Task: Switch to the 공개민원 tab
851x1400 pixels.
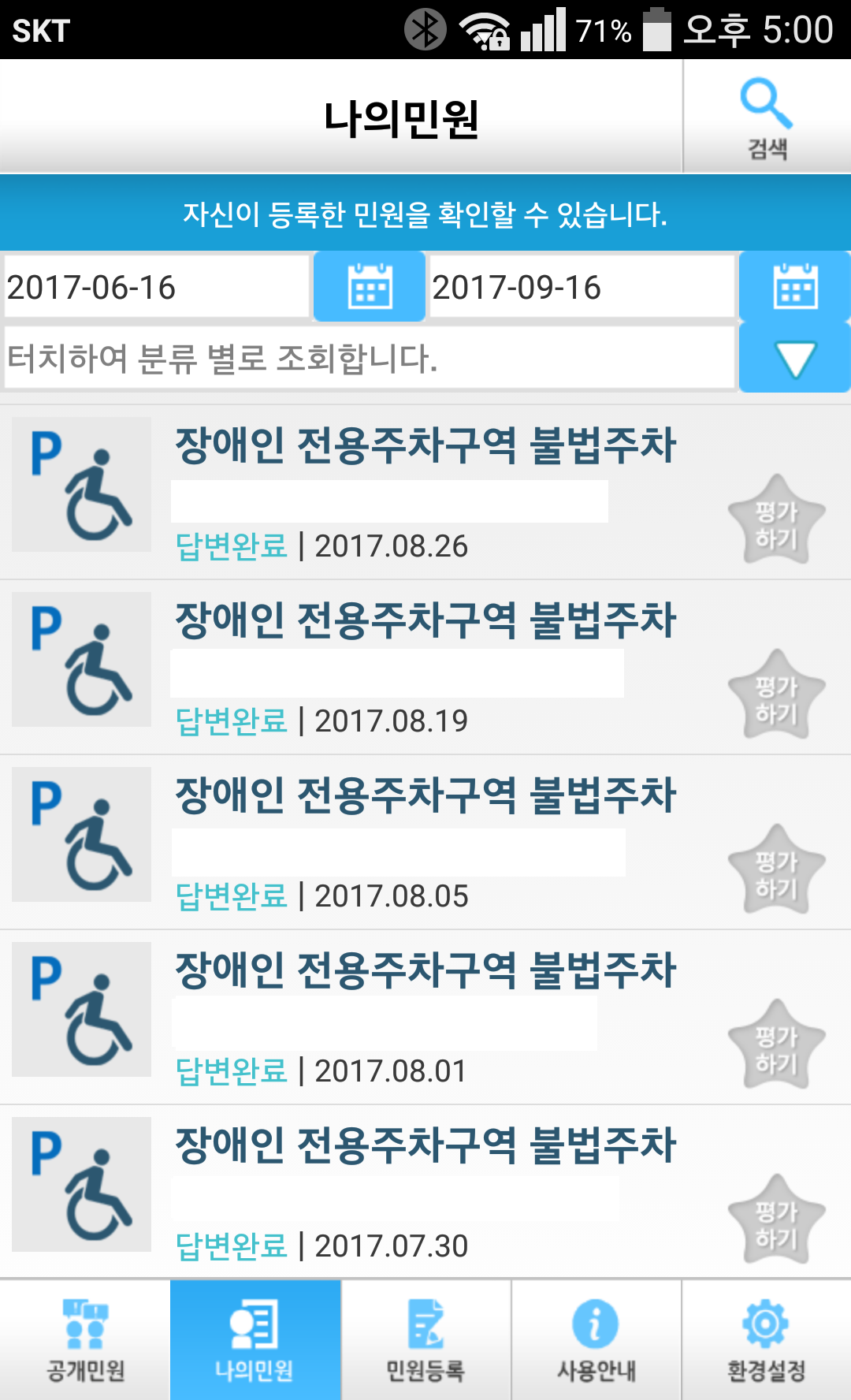Action: point(85,1340)
